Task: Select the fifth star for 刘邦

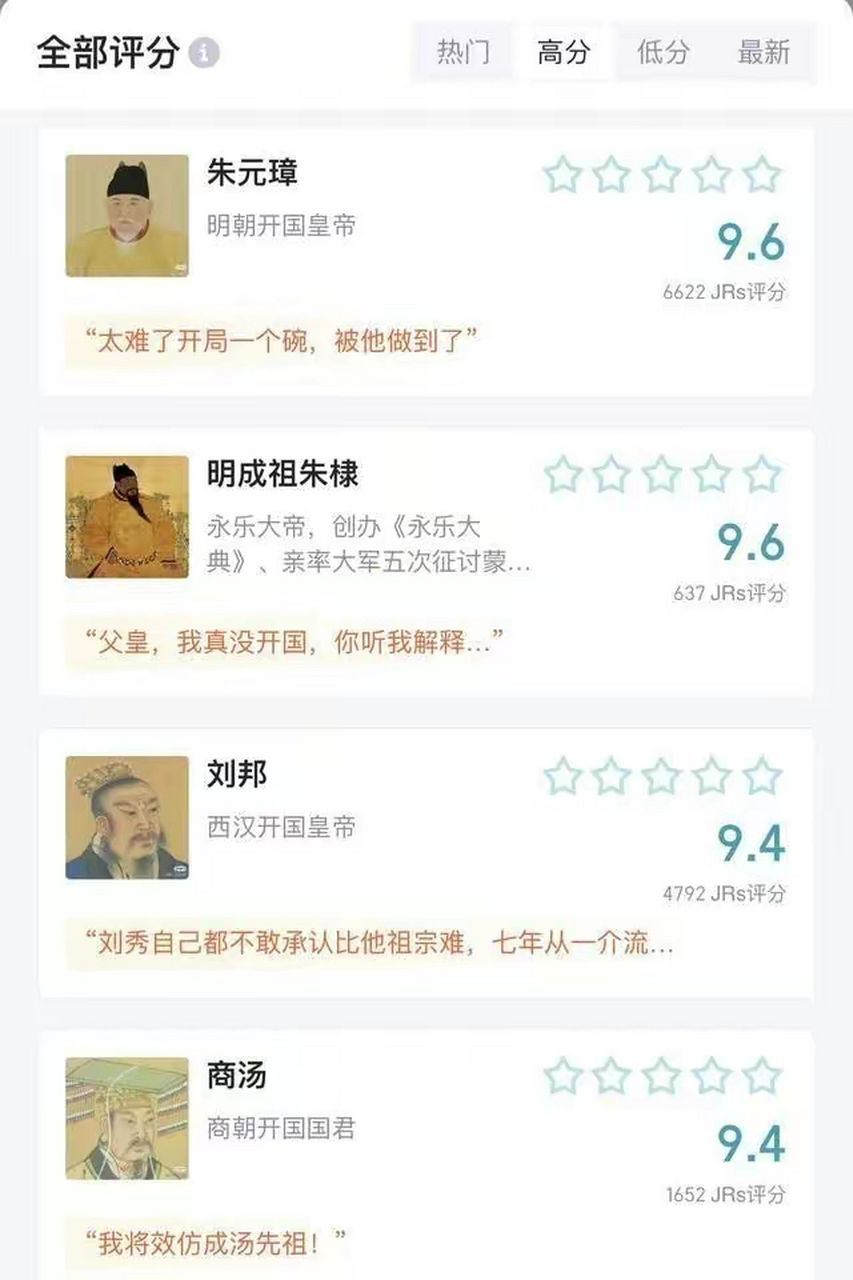Action: (x=760, y=777)
